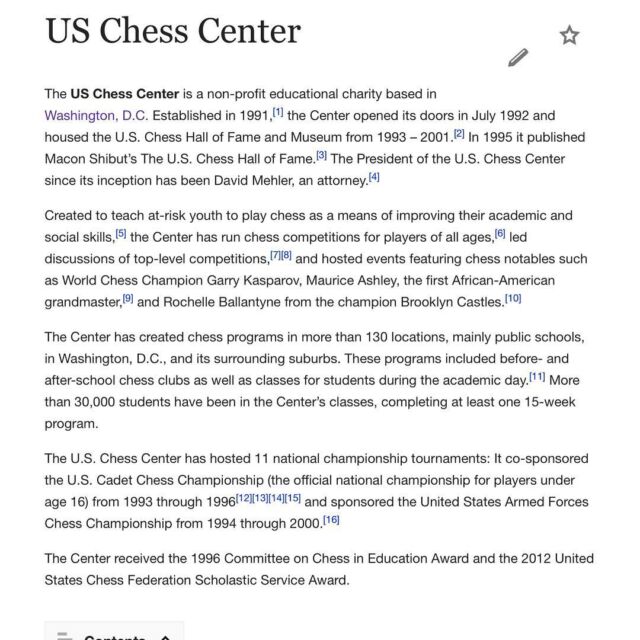
Task: Open citation reference 3
Action: [x=321, y=155]
